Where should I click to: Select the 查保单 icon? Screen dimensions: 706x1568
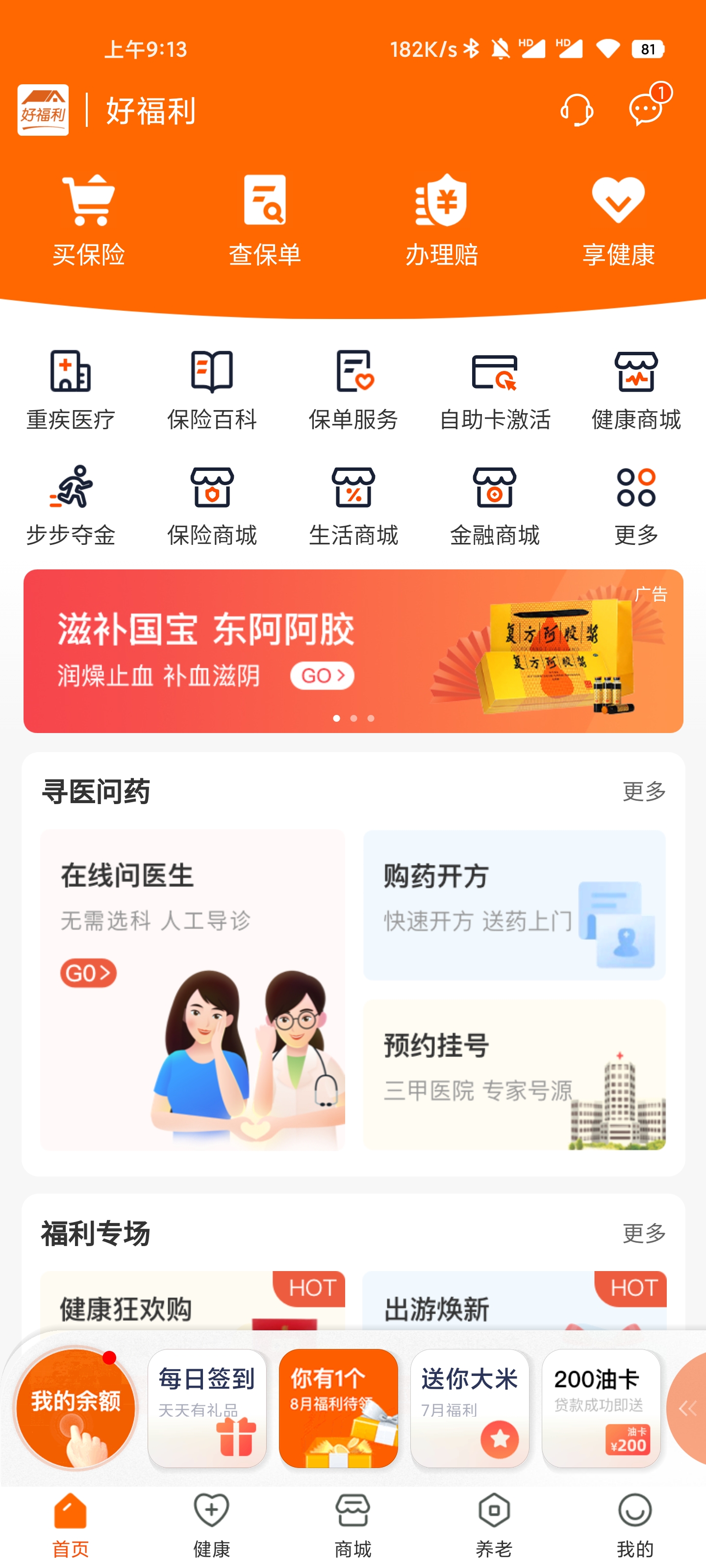pyautogui.click(x=264, y=201)
